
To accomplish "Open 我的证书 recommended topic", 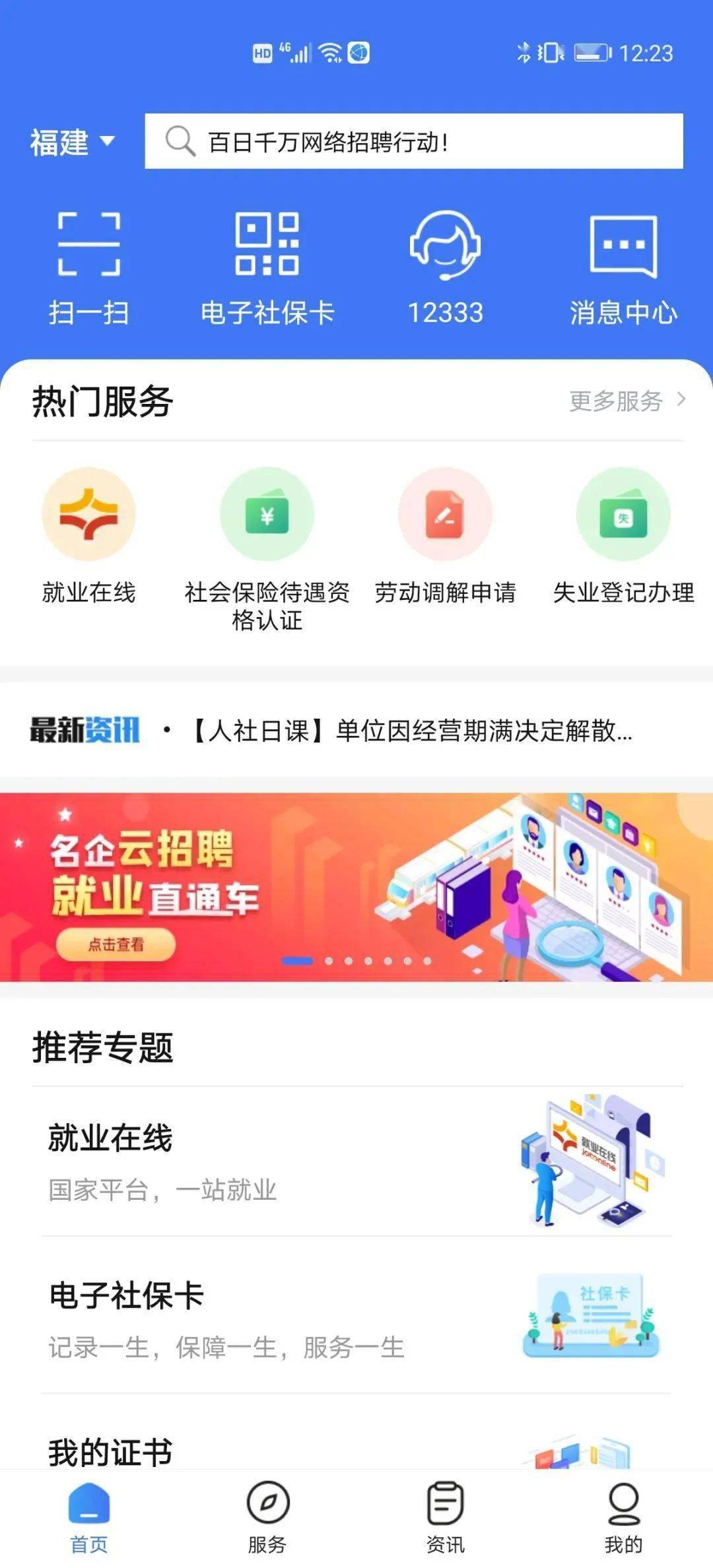I will click(x=356, y=1451).
